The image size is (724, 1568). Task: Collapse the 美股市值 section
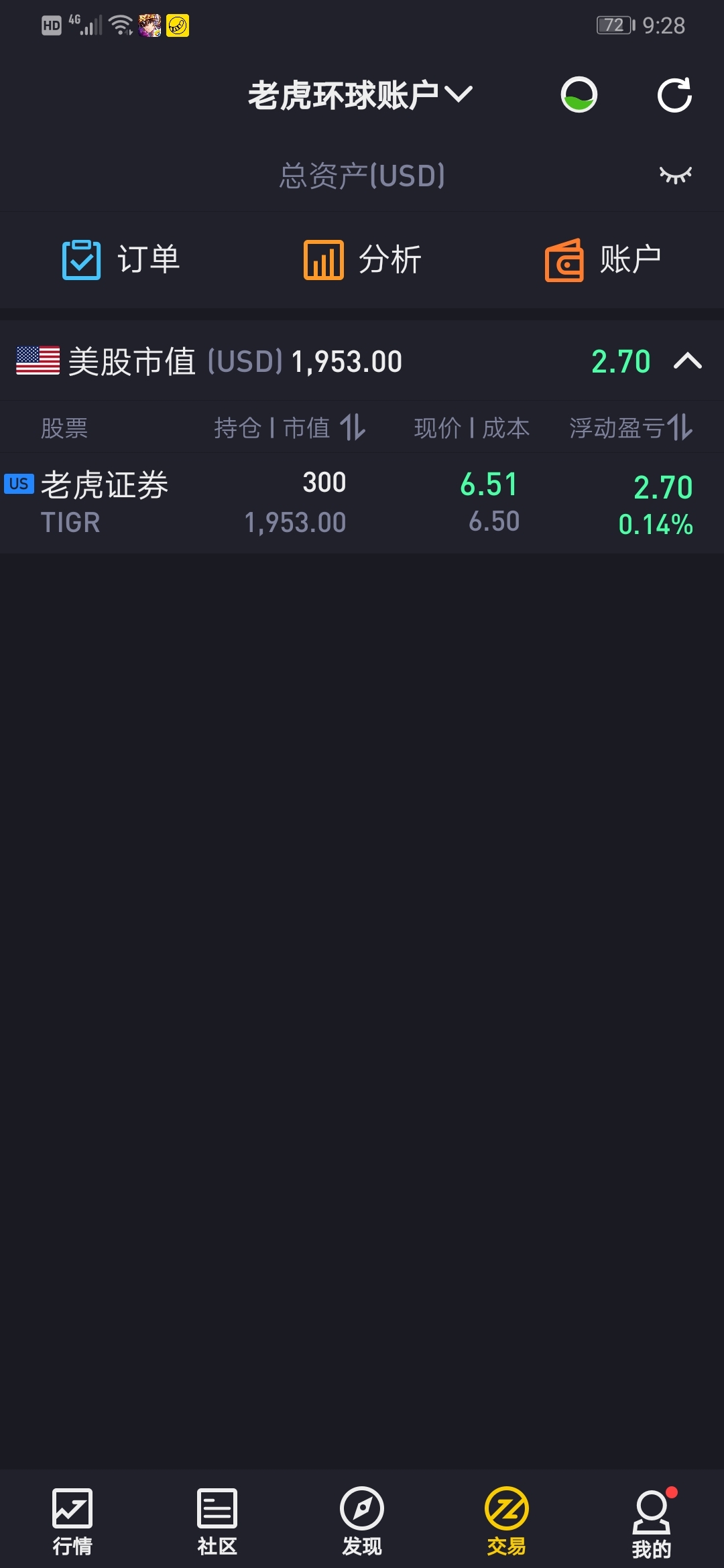[x=688, y=361]
